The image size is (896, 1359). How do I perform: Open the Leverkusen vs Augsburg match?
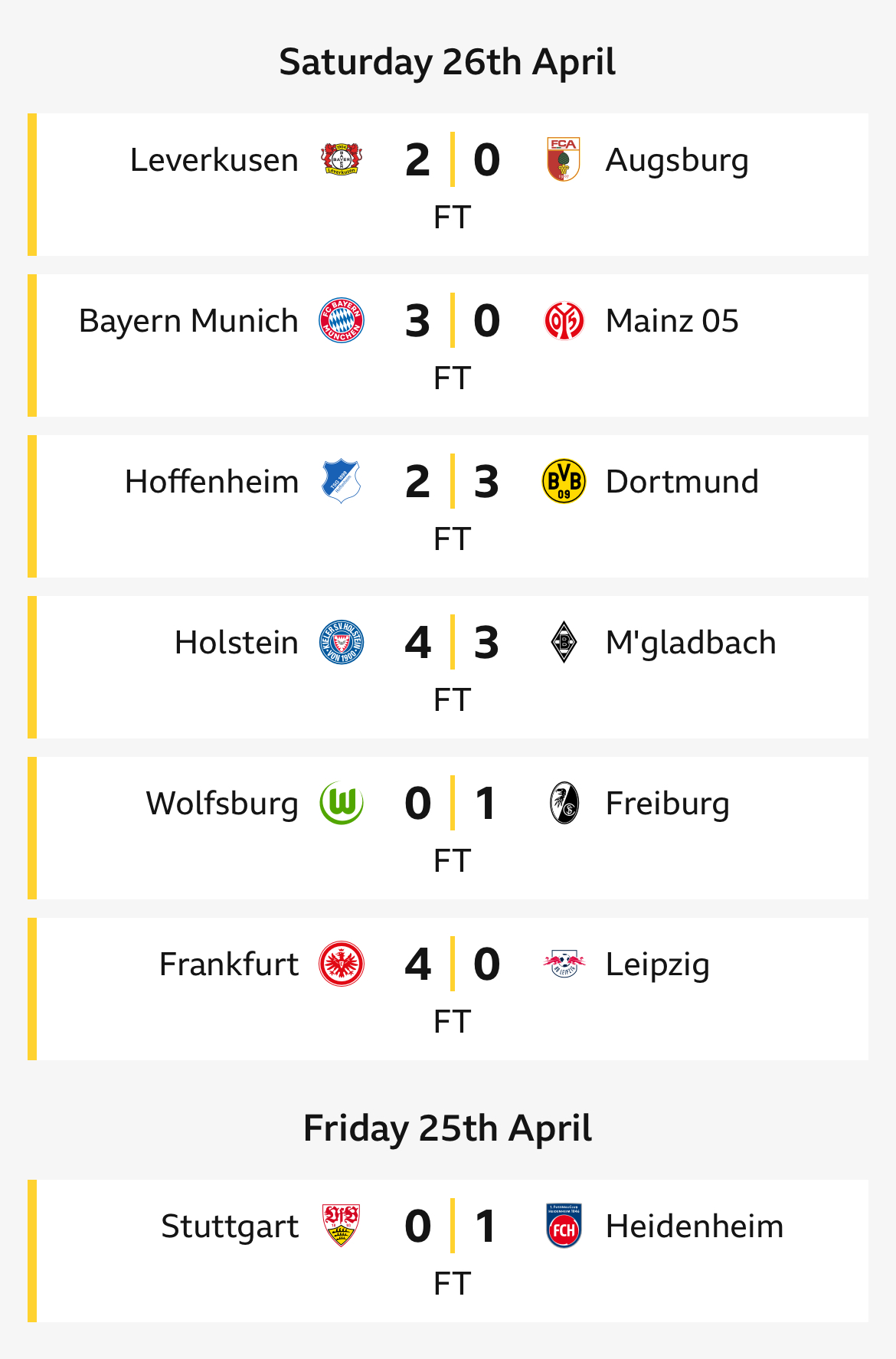click(x=452, y=184)
